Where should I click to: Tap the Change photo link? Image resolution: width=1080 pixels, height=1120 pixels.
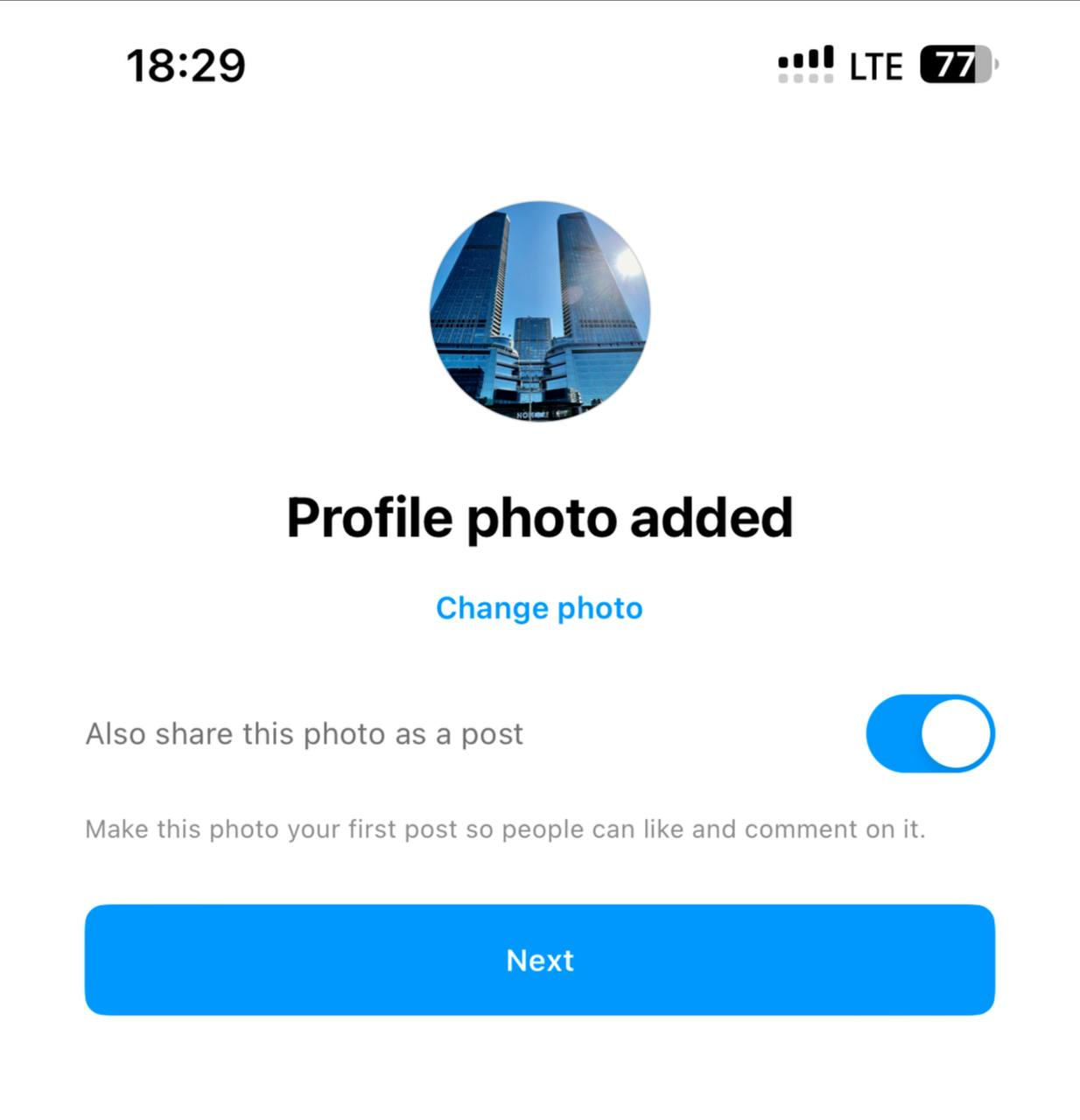[539, 608]
